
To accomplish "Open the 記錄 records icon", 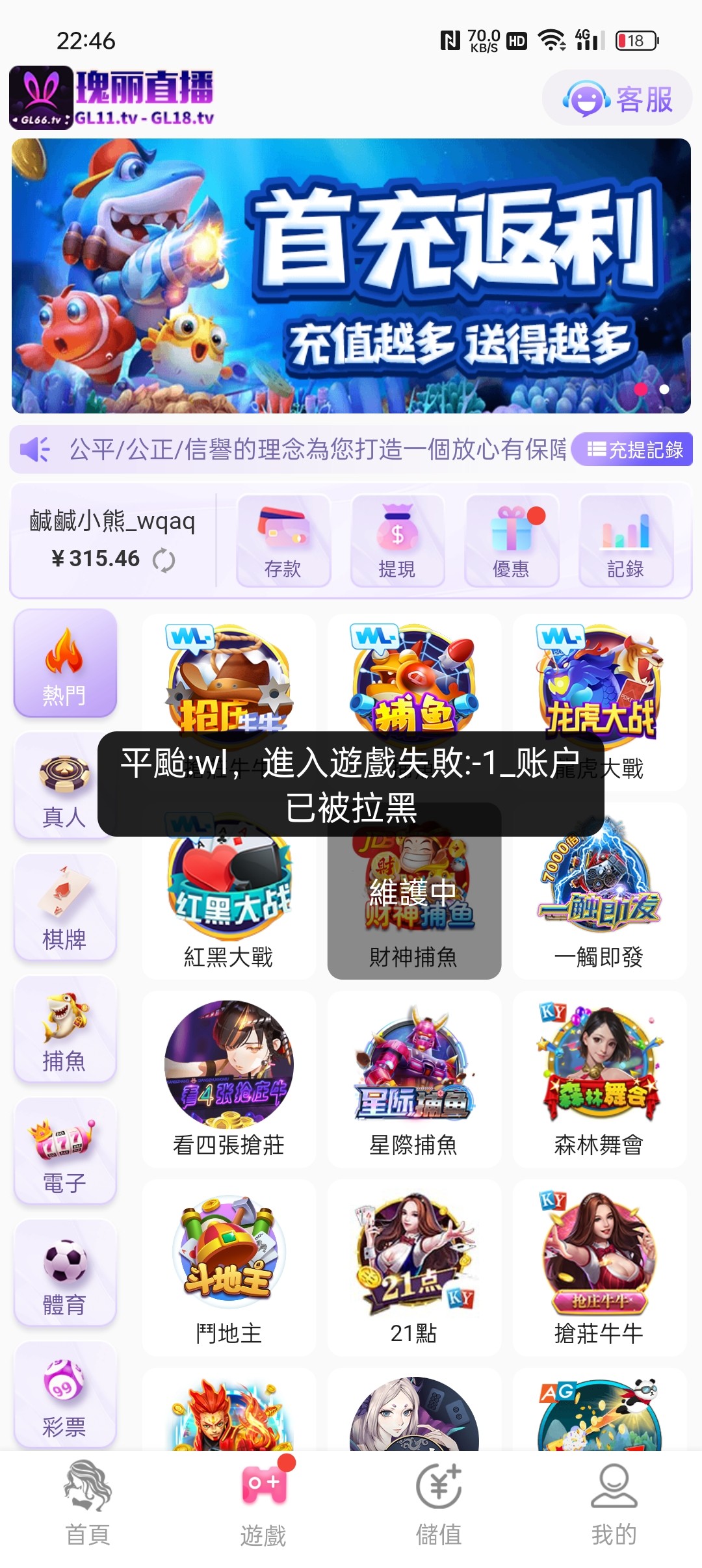I will coord(626,540).
